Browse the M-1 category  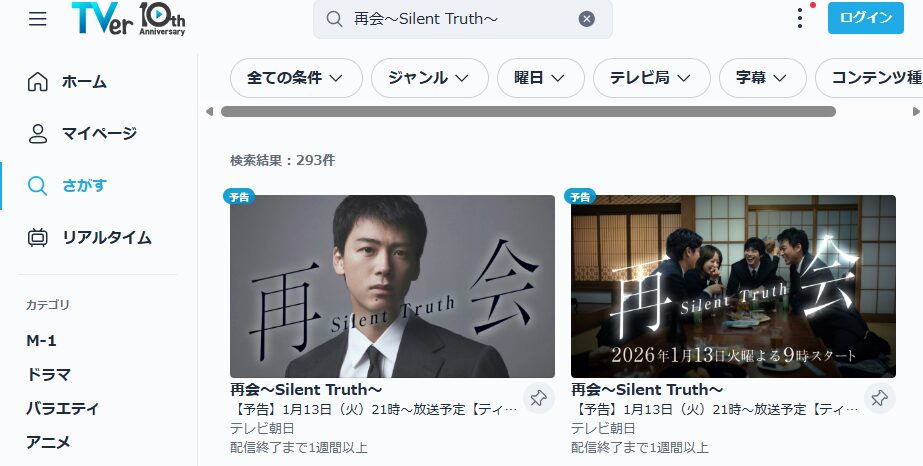(42, 341)
